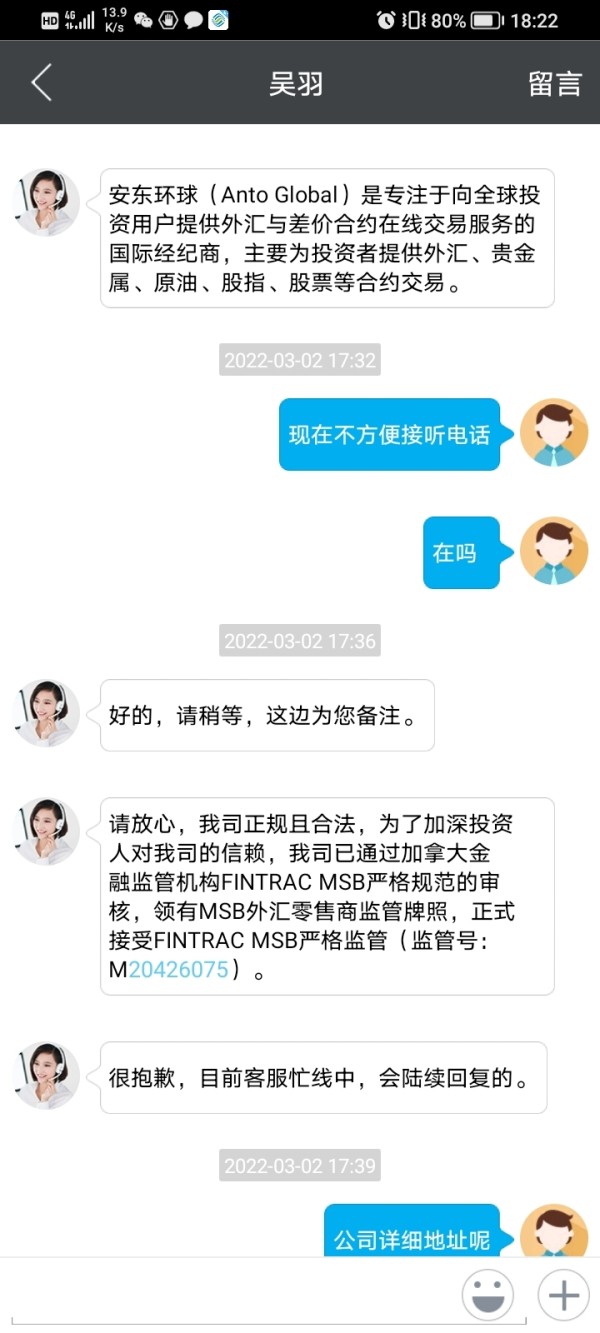Open the 留言 option in header
The width and height of the screenshot is (600, 1333).
pyautogui.click(x=555, y=83)
